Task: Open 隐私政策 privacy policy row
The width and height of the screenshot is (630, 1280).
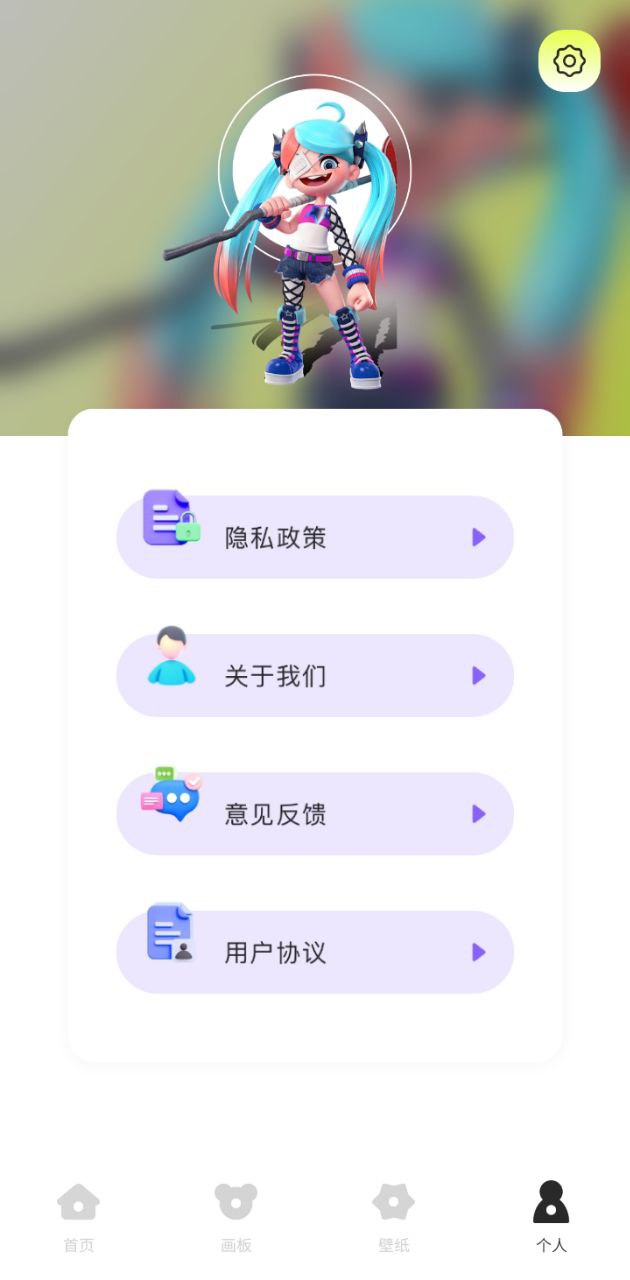Action: 315,537
